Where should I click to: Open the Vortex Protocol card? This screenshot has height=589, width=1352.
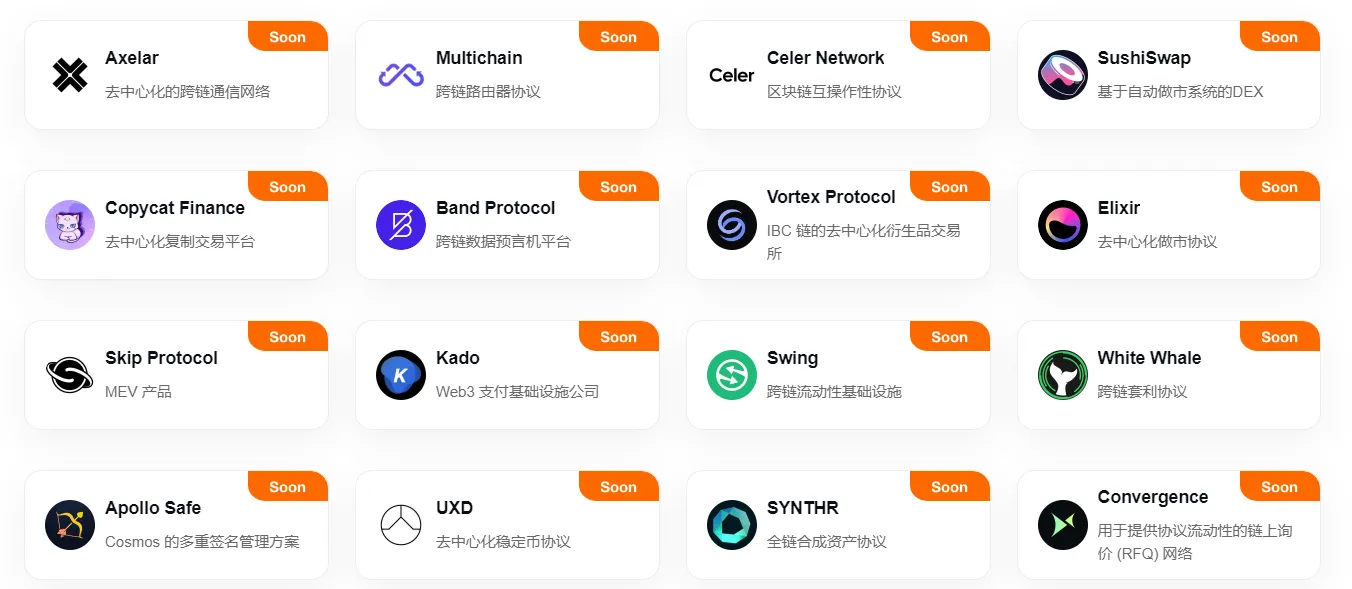tap(838, 225)
